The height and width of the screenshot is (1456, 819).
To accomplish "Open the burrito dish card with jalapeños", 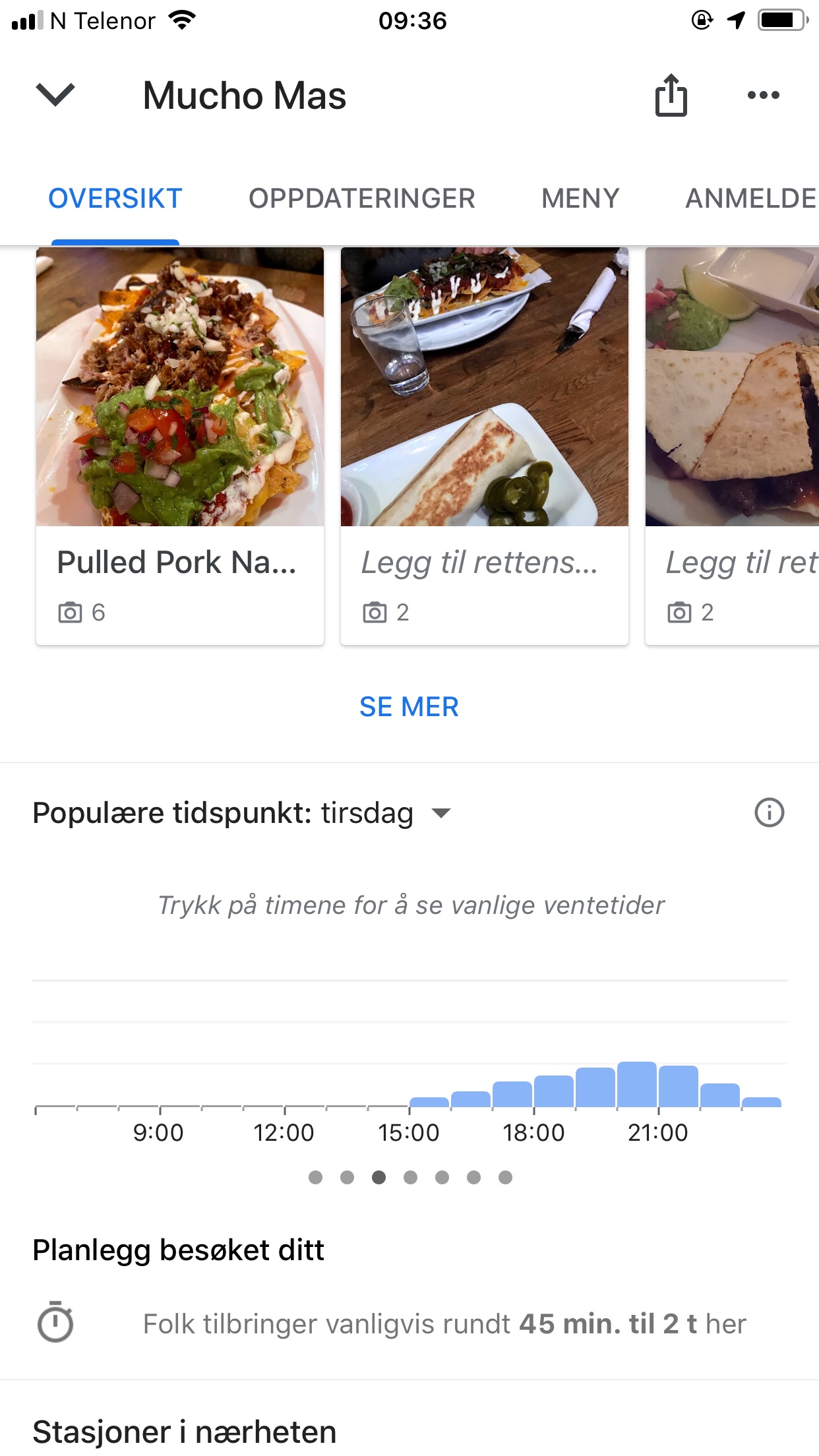I will [484, 446].
